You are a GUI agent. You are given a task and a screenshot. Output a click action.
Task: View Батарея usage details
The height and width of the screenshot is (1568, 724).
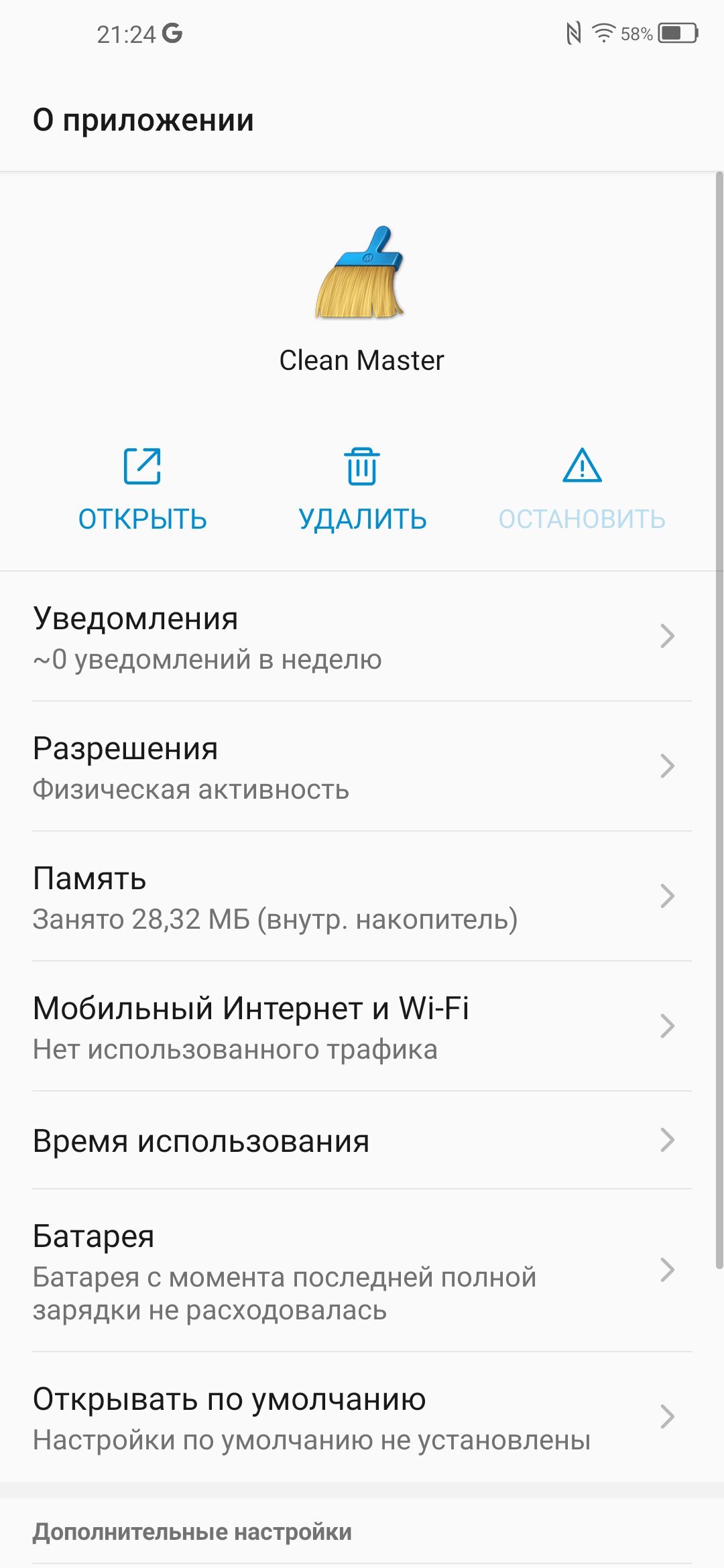pos(362,1270)
